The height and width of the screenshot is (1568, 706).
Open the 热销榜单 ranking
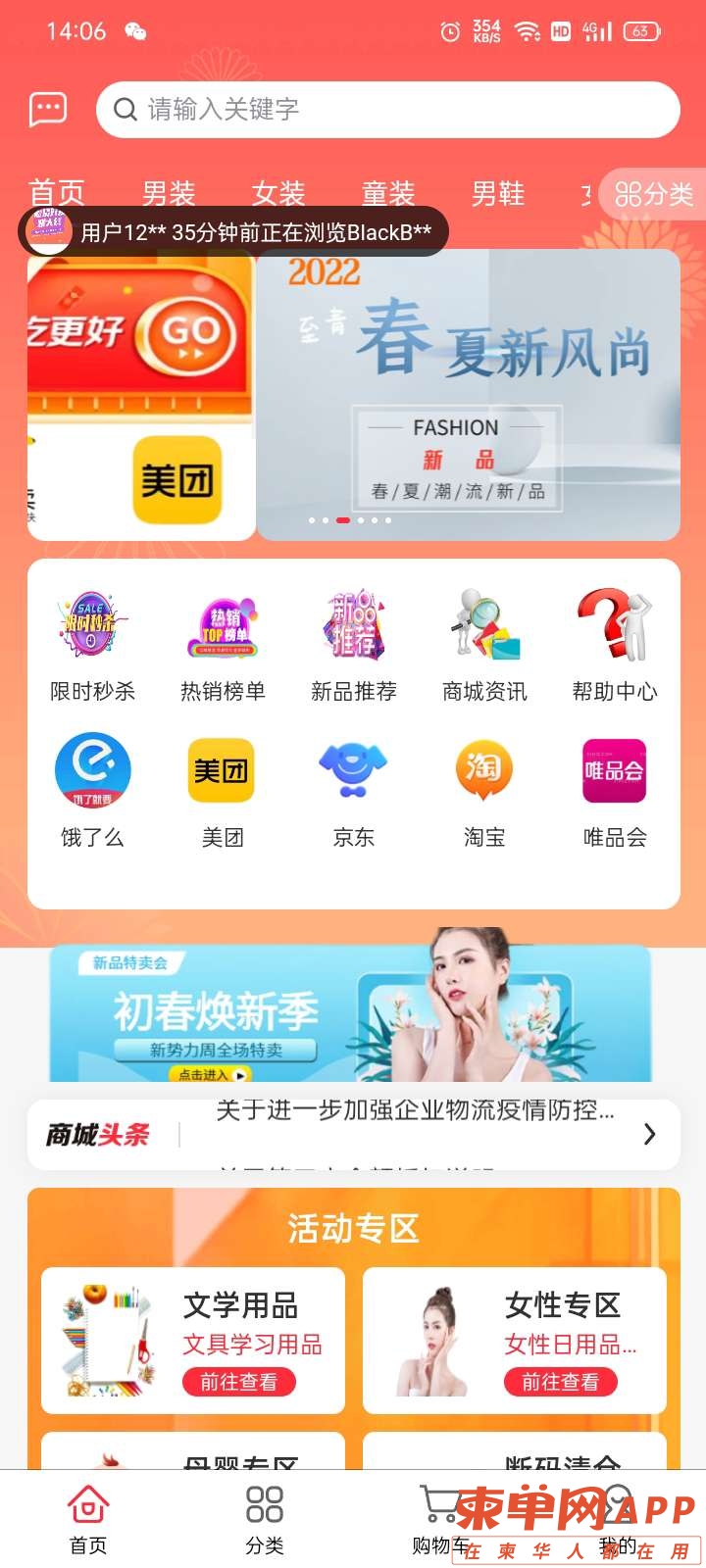pos(223,645)
